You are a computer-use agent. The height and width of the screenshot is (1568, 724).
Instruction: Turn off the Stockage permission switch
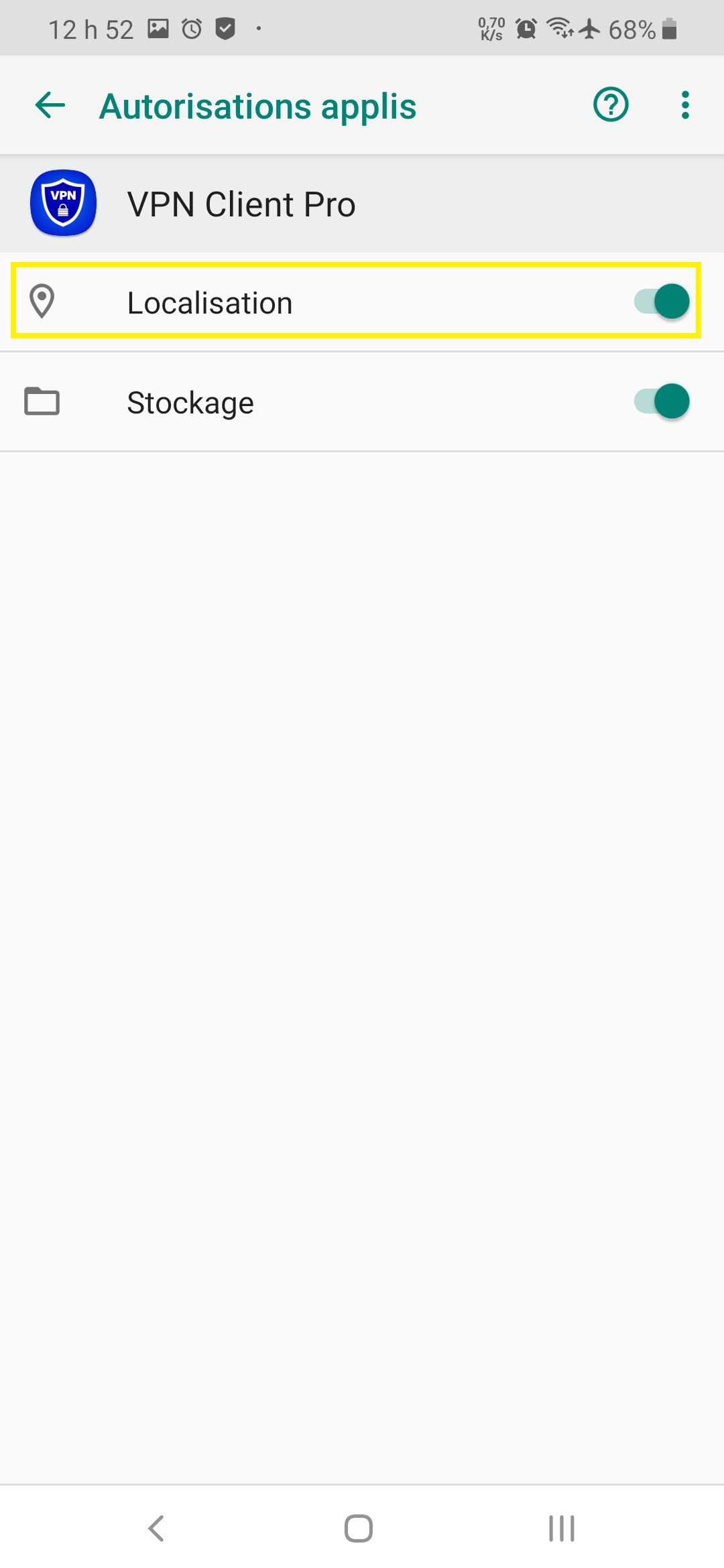pos(662,401)
